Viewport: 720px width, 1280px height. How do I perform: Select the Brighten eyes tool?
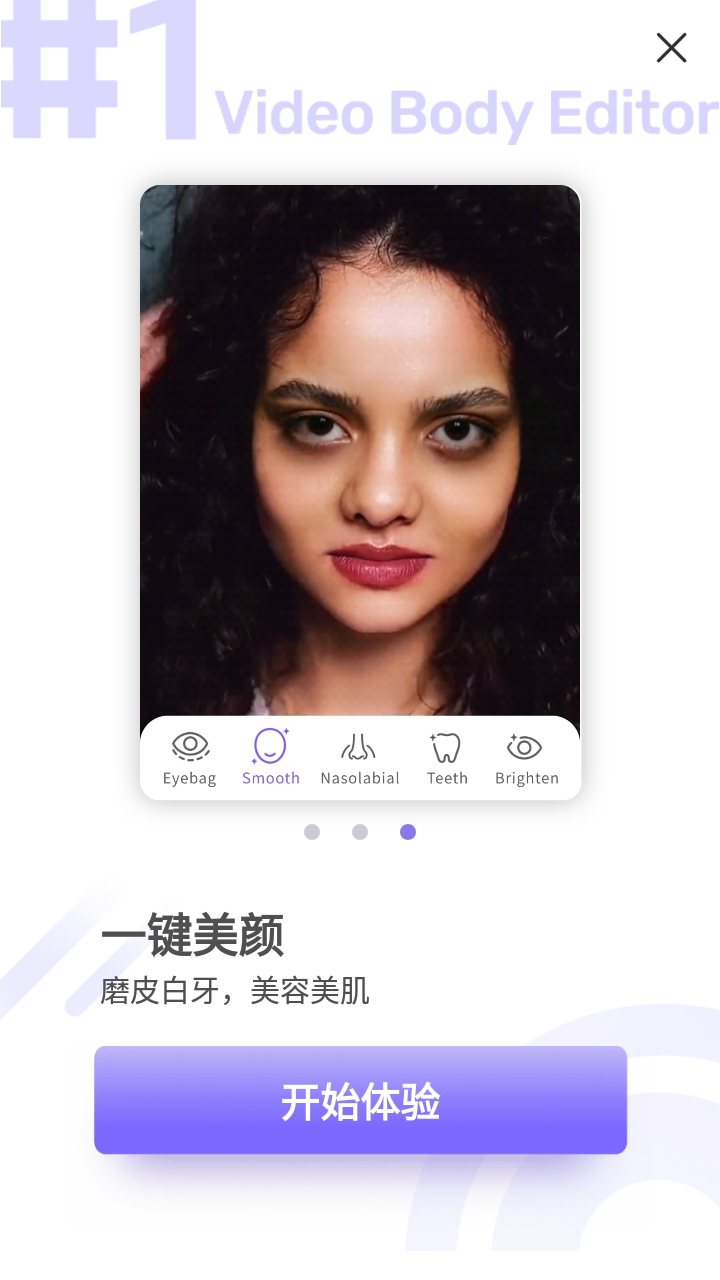point(526,757)
